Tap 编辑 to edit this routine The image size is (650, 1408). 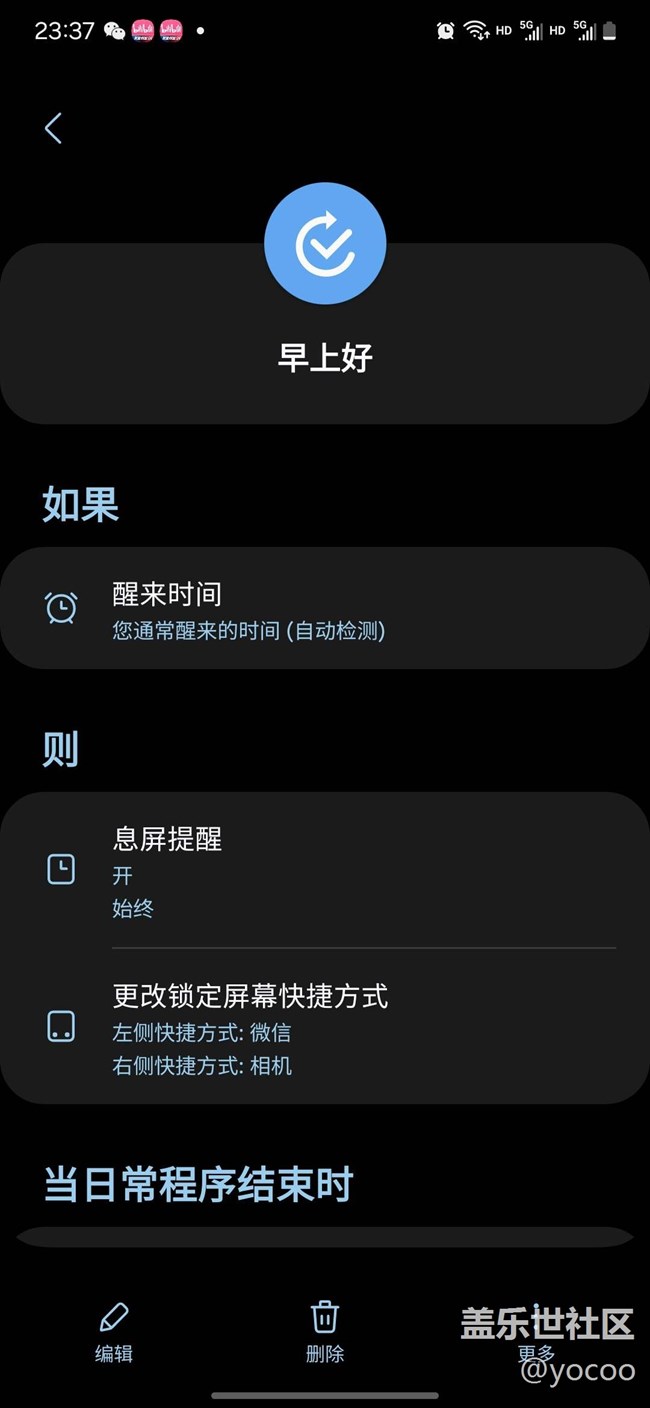(114, 1332)
